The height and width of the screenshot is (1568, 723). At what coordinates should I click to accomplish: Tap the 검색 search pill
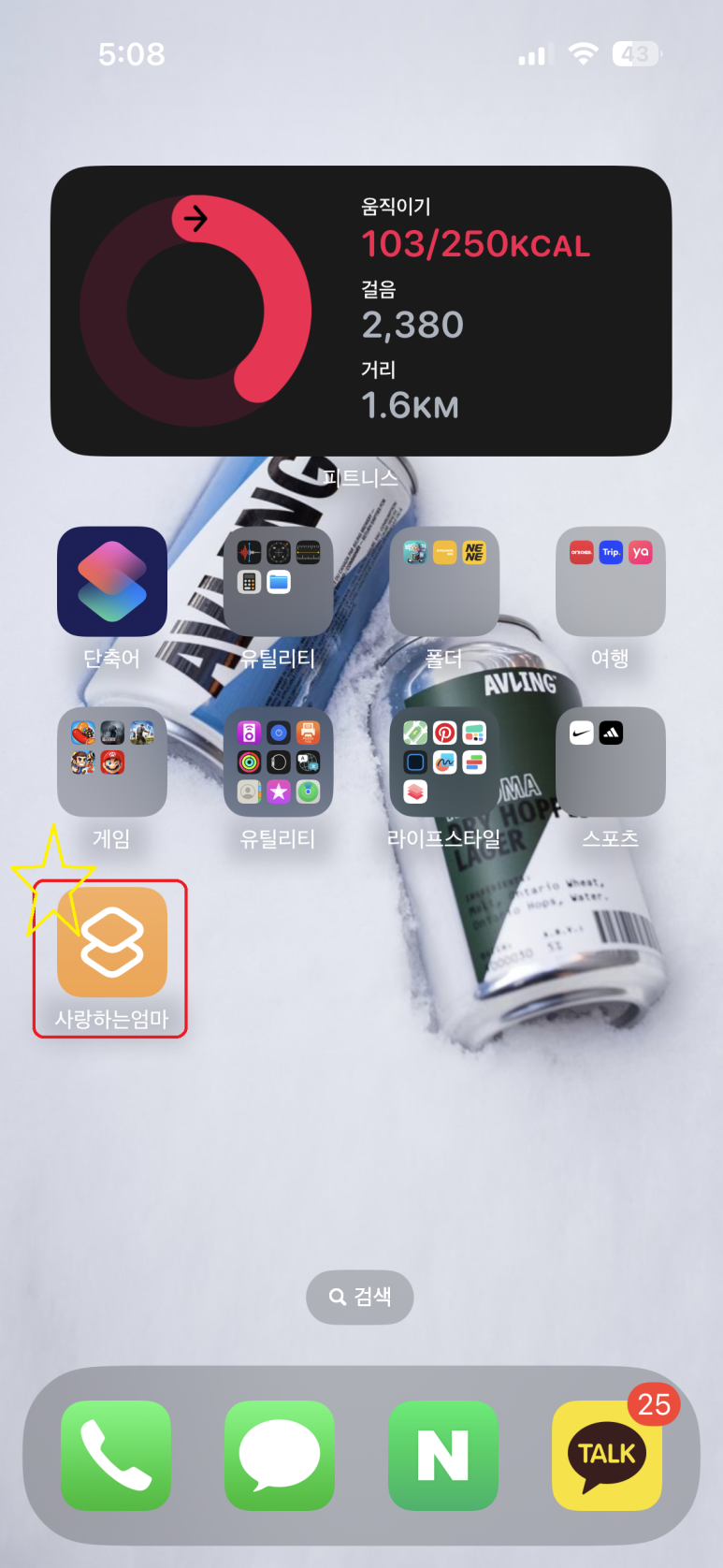[360, 1297]
